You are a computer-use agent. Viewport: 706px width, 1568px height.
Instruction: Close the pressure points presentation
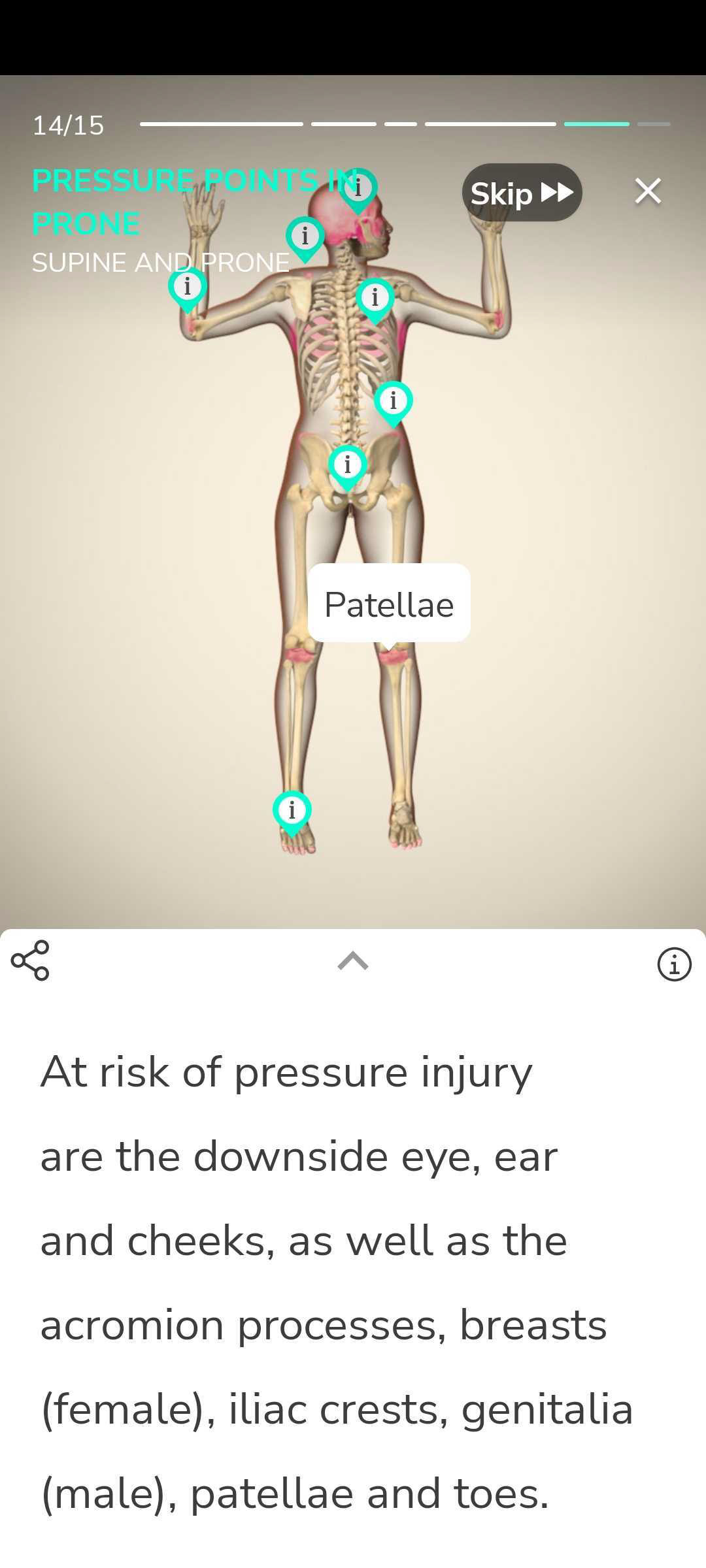tap(648, 191)
